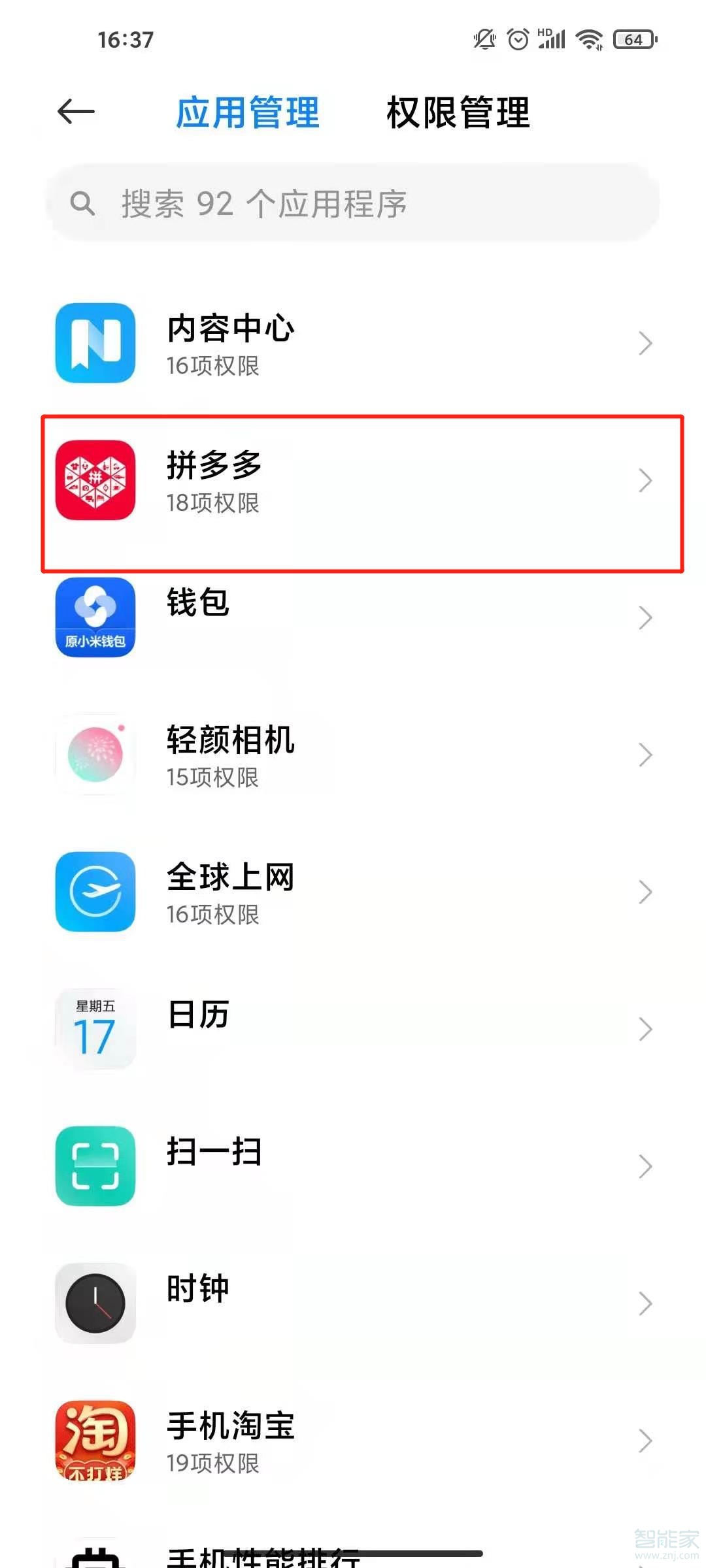The image size is (706, 1568).
Task: Expand 时钟 entry using its arrow
Action: [x=646, y=1303]
